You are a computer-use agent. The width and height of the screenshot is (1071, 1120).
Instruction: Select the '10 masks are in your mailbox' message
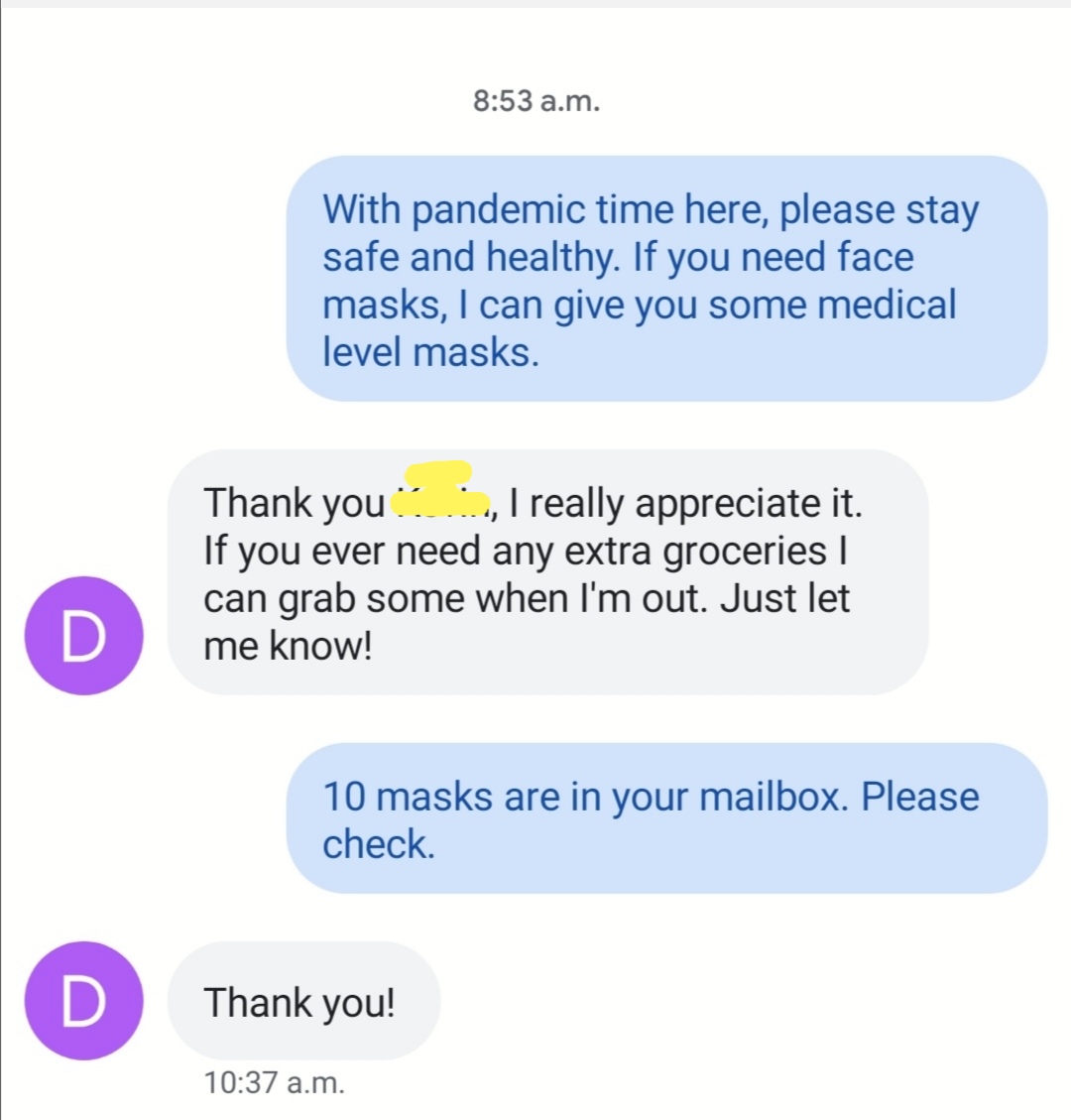[666, 819]
